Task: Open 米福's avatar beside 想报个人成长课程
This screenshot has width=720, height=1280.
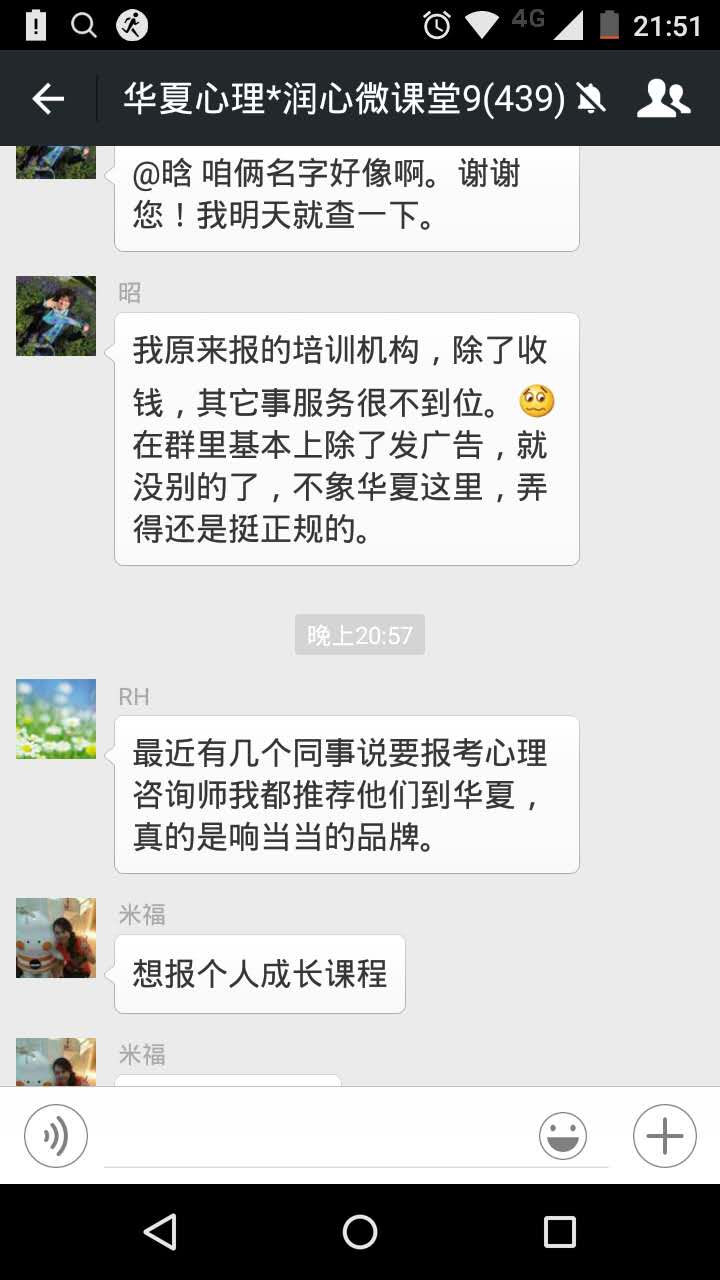Action: coord(56,938)
